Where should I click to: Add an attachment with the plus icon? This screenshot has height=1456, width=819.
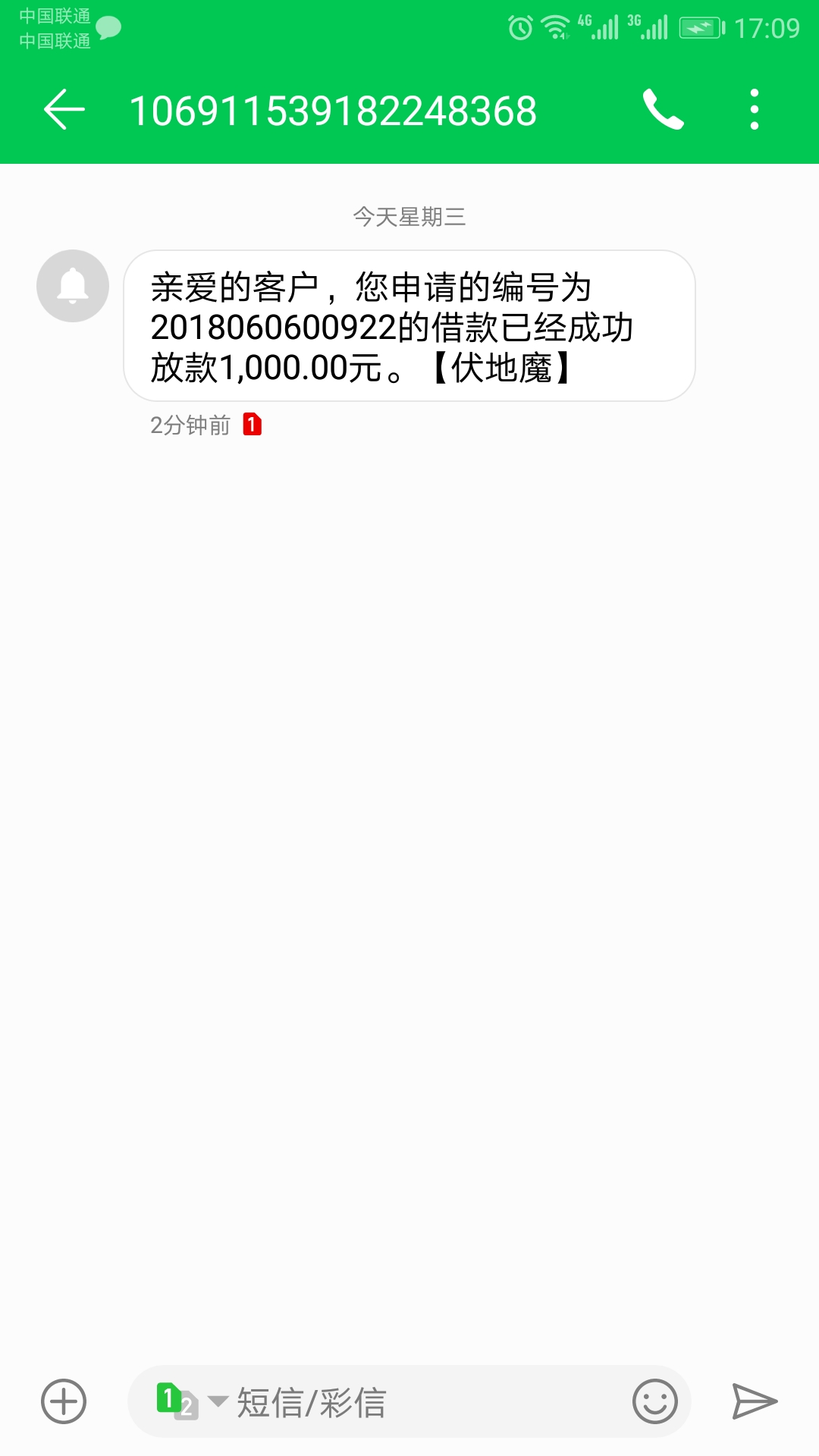point(64,1401)
